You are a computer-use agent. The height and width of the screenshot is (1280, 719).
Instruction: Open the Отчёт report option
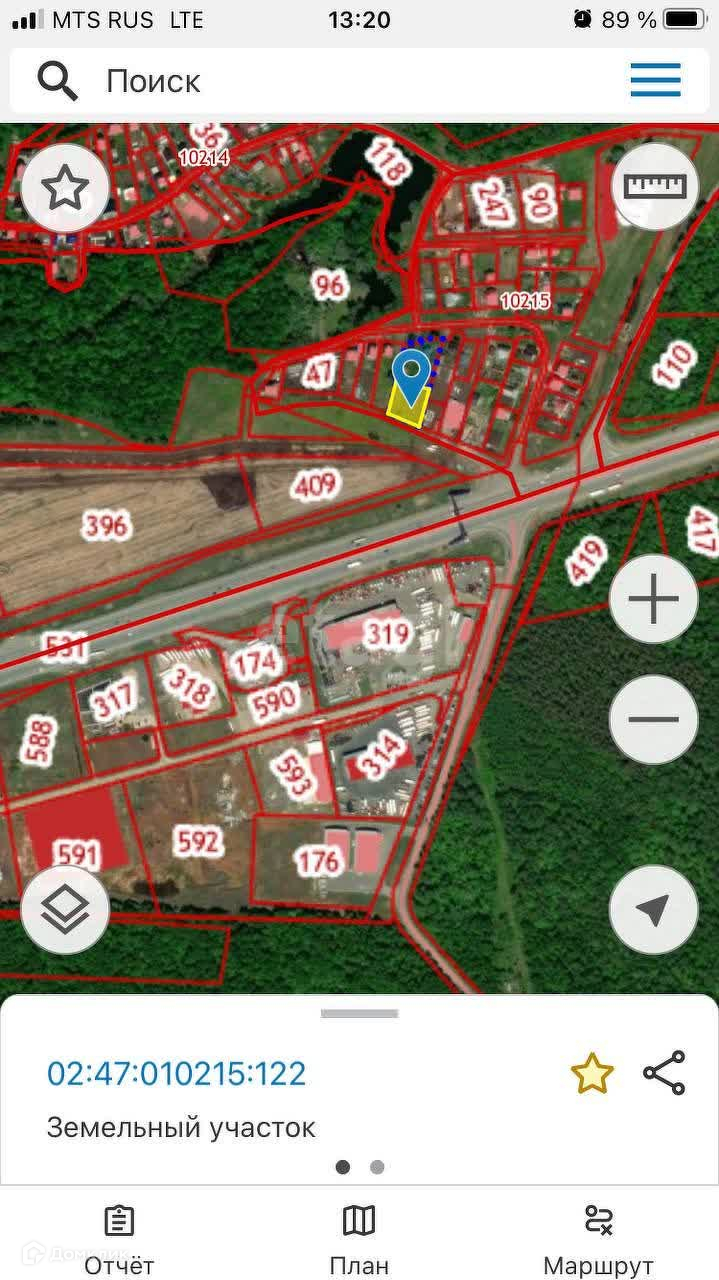(119, 1238)
